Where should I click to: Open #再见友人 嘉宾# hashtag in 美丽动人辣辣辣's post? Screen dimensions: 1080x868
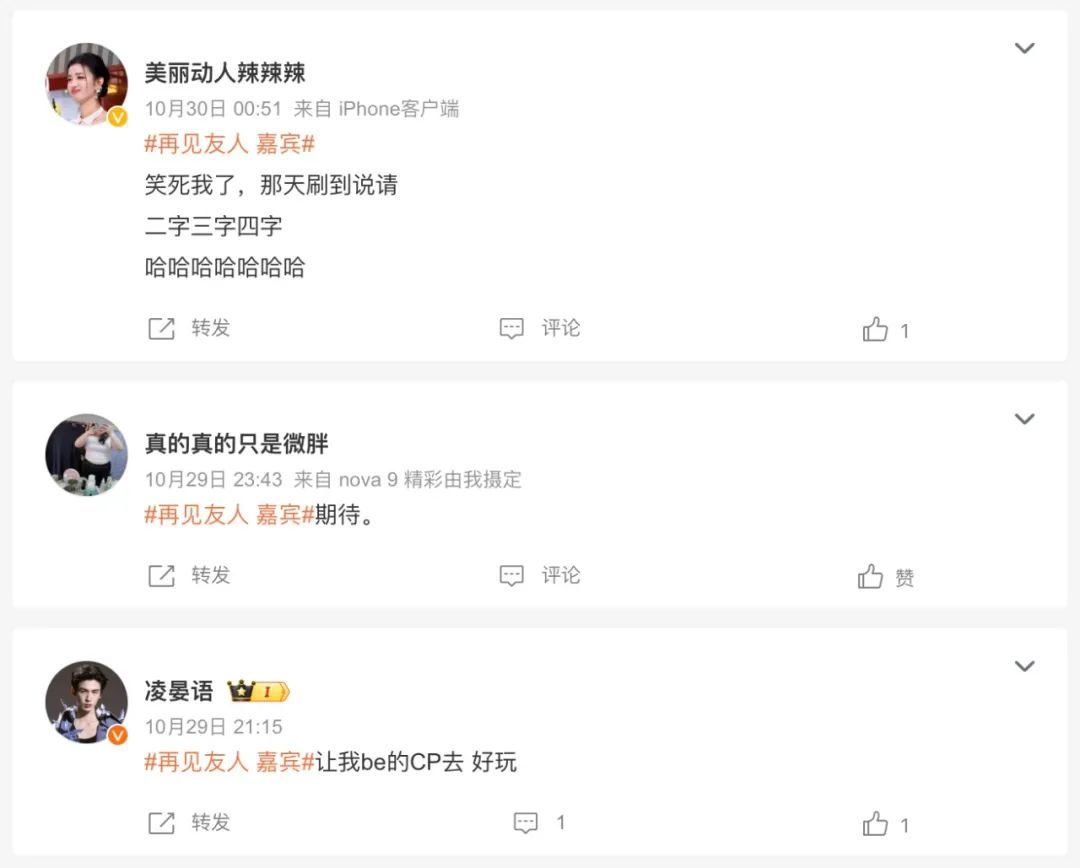tap(230, 144)
